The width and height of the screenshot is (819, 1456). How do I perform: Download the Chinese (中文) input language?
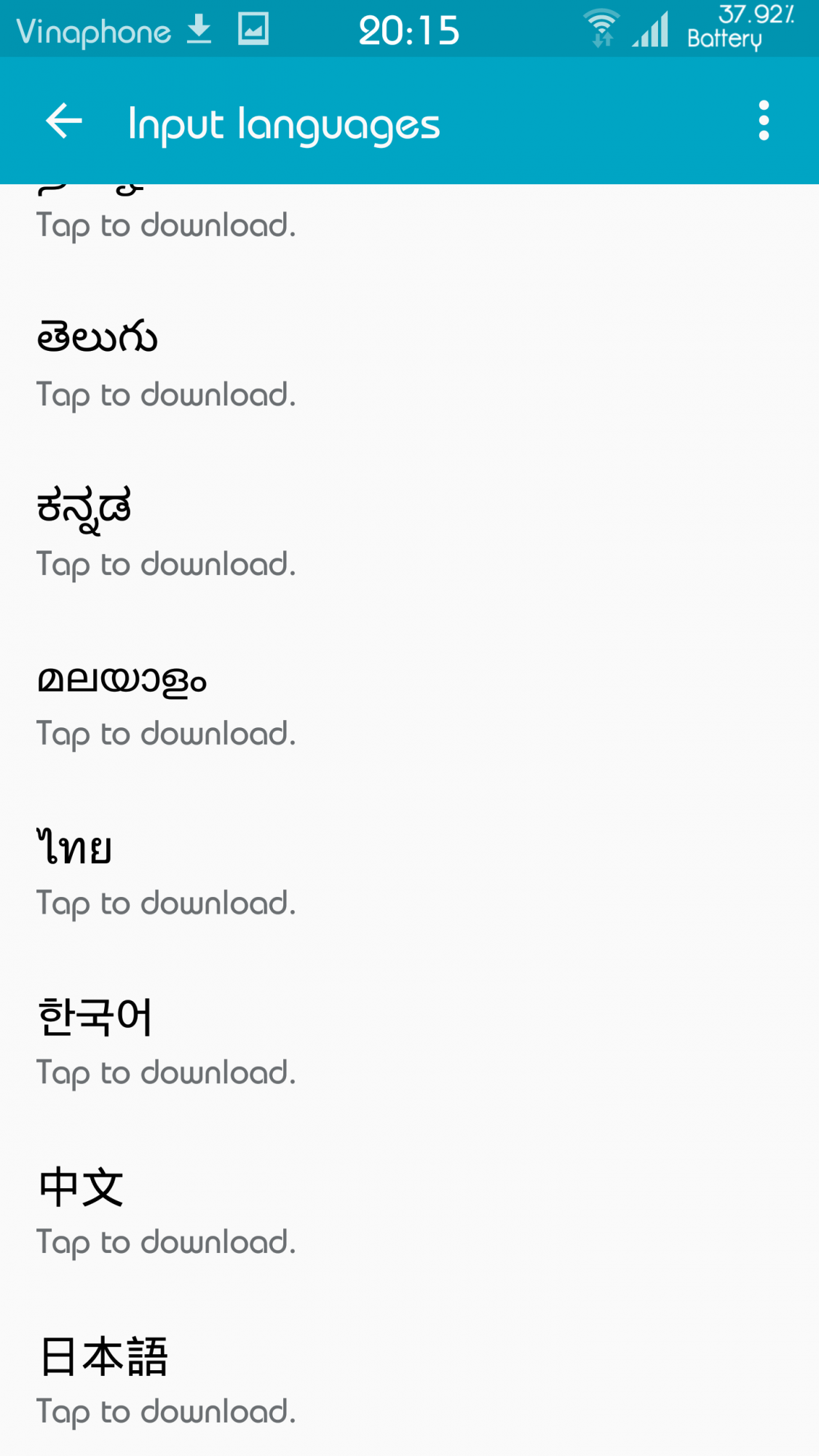pyautogui.click(x=409, y=1214)
